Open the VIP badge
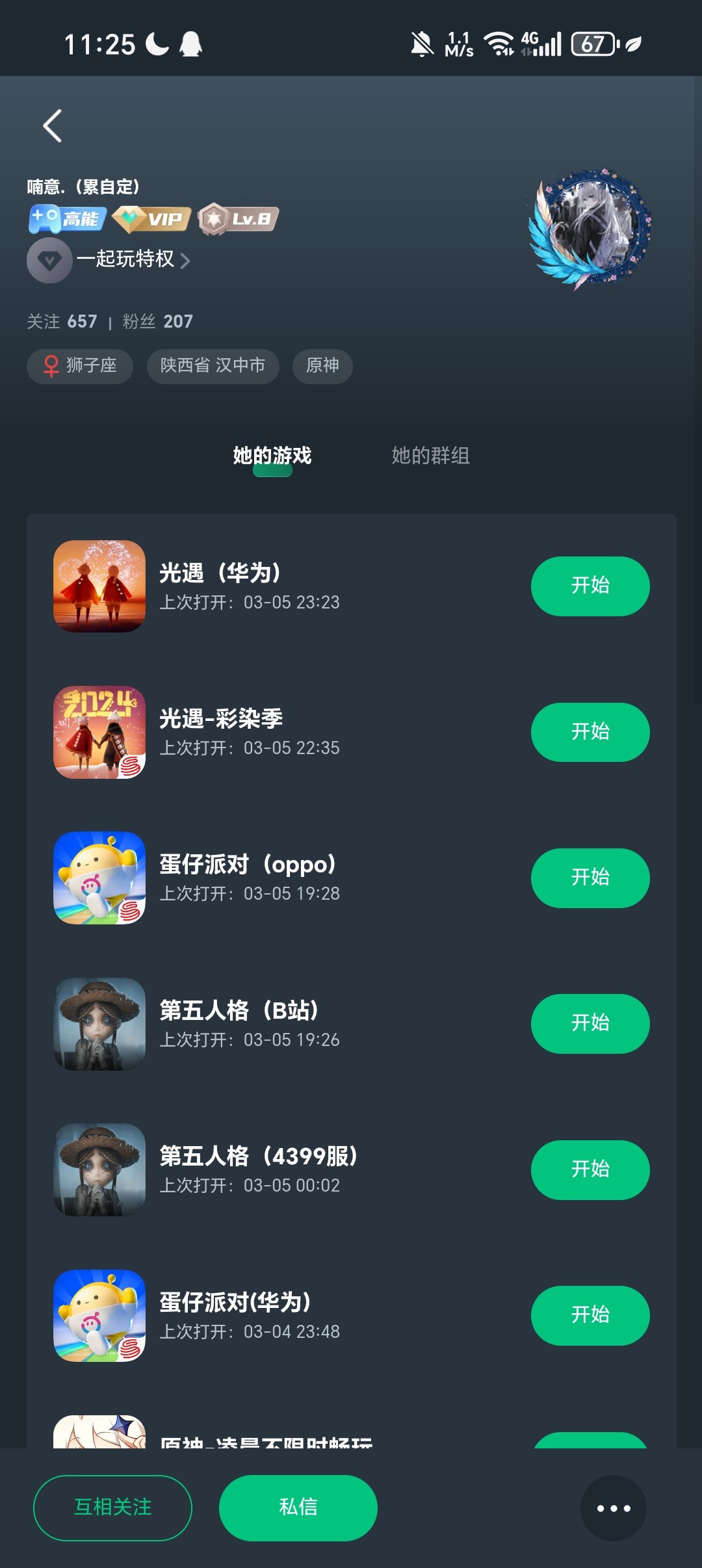The image size is (702, 1568). [152, 219]
